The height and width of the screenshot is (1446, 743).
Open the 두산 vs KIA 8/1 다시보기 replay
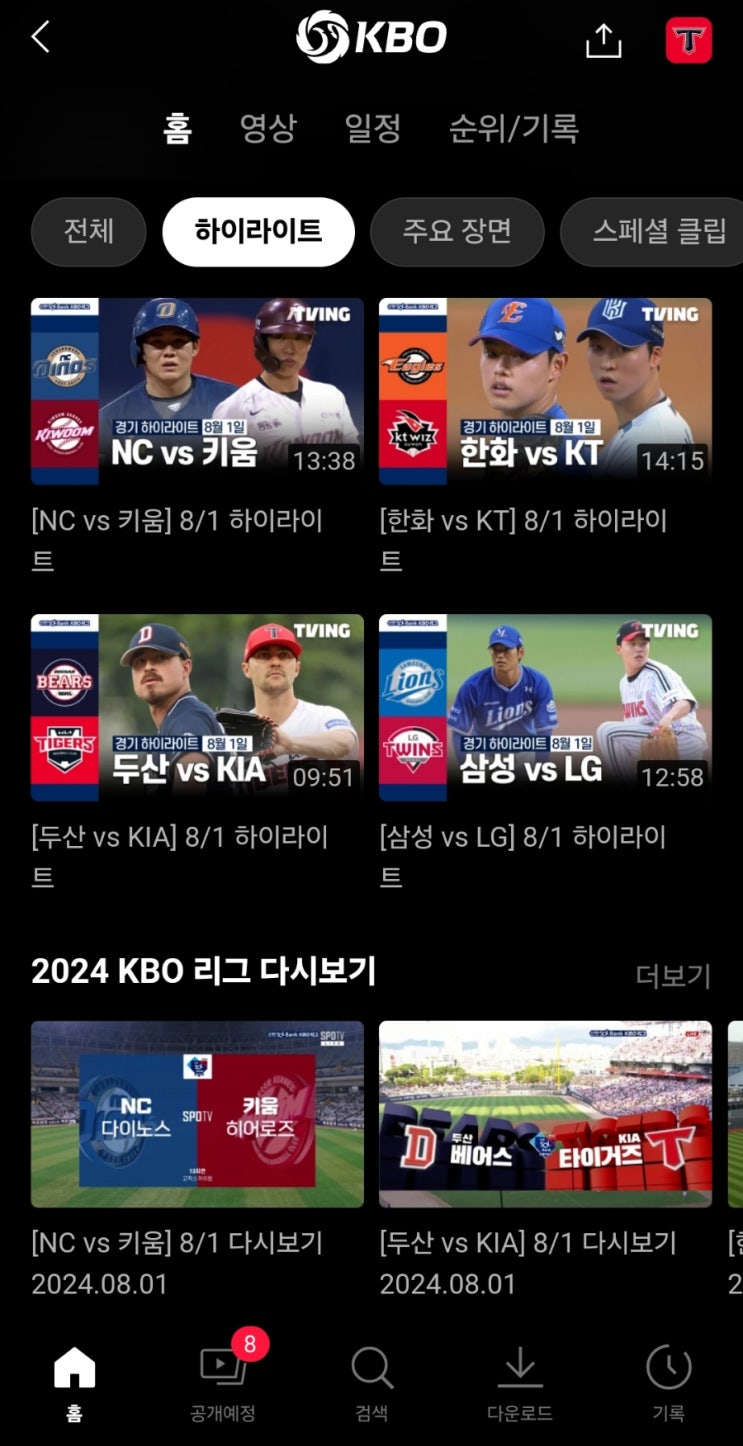coord(545,1114)
